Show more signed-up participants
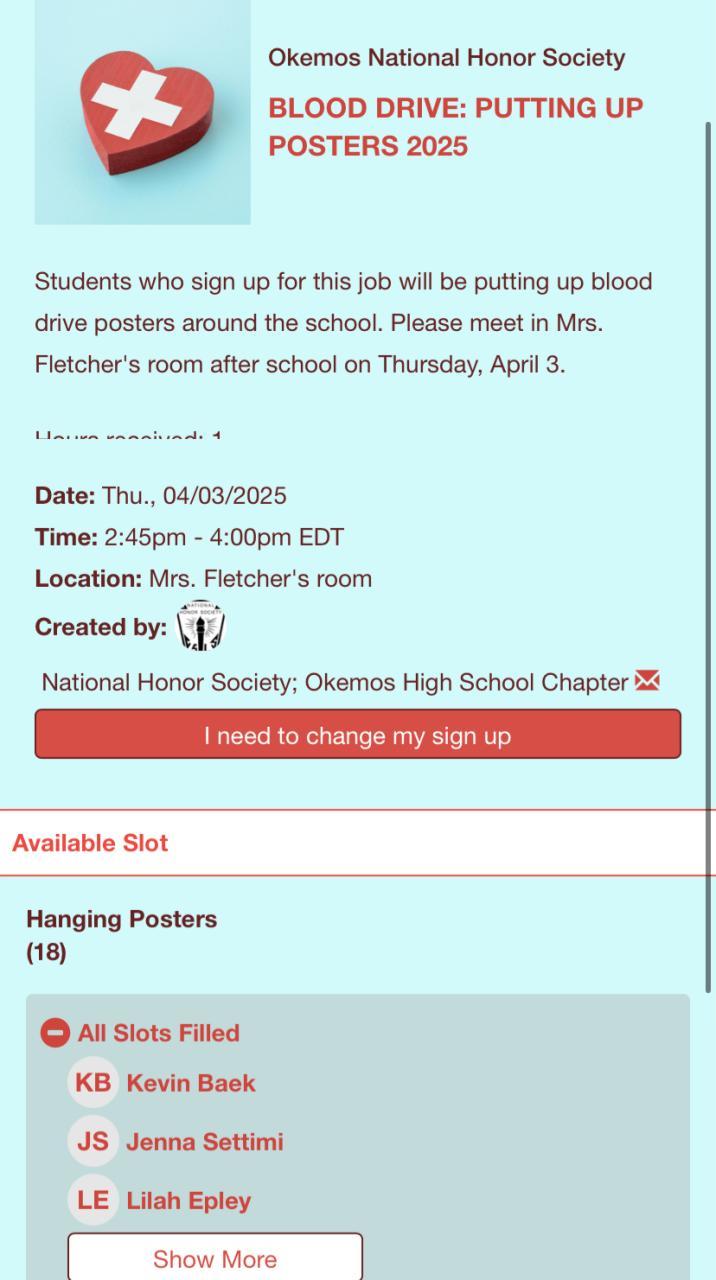This screenshot has height=1280, width=716. coord(215,1258)
